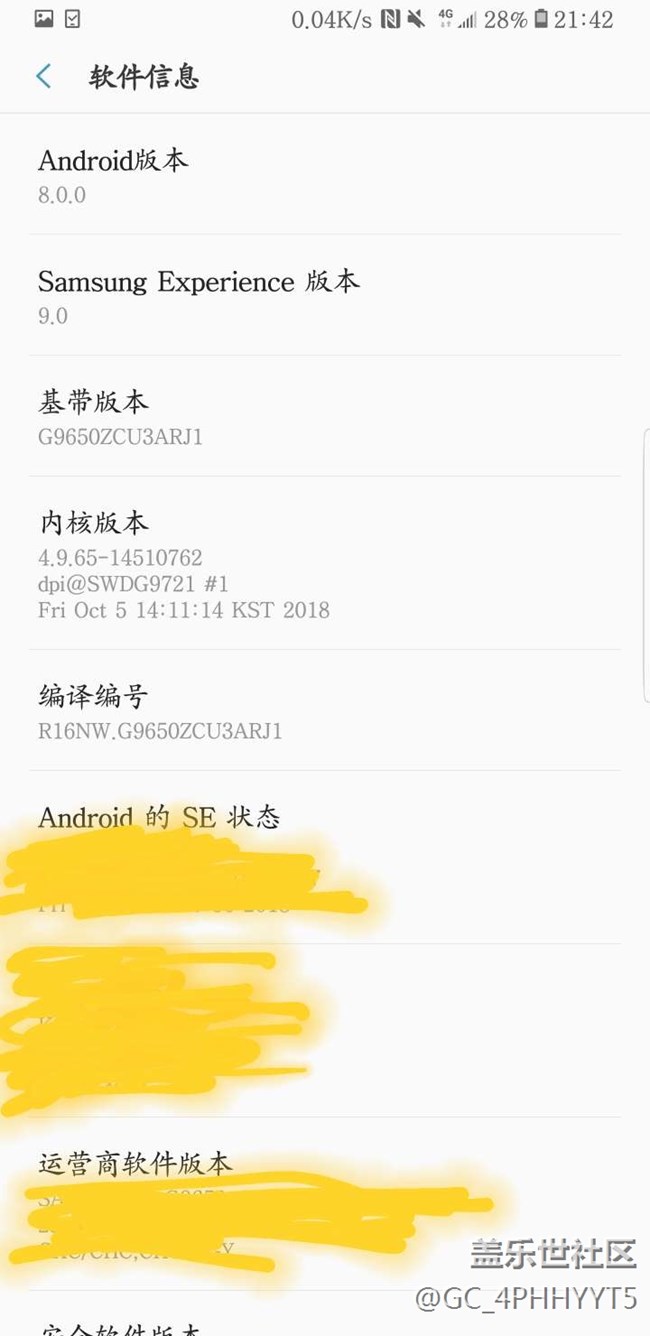Viewport: 650px width, 1336px height.
Task: Go back from 软件信息 page
Action: (x=44, y=77)
